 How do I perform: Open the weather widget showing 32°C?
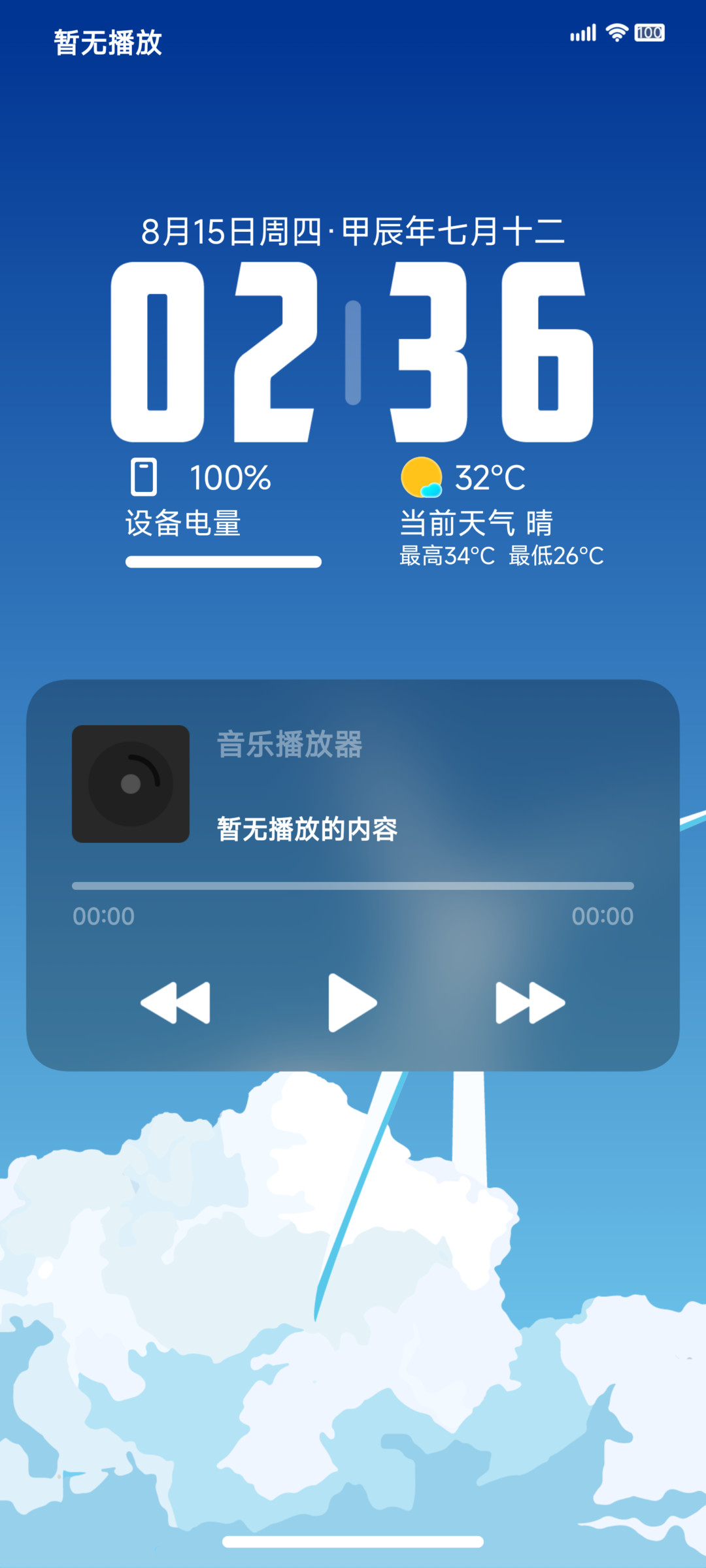coord(501,512)
